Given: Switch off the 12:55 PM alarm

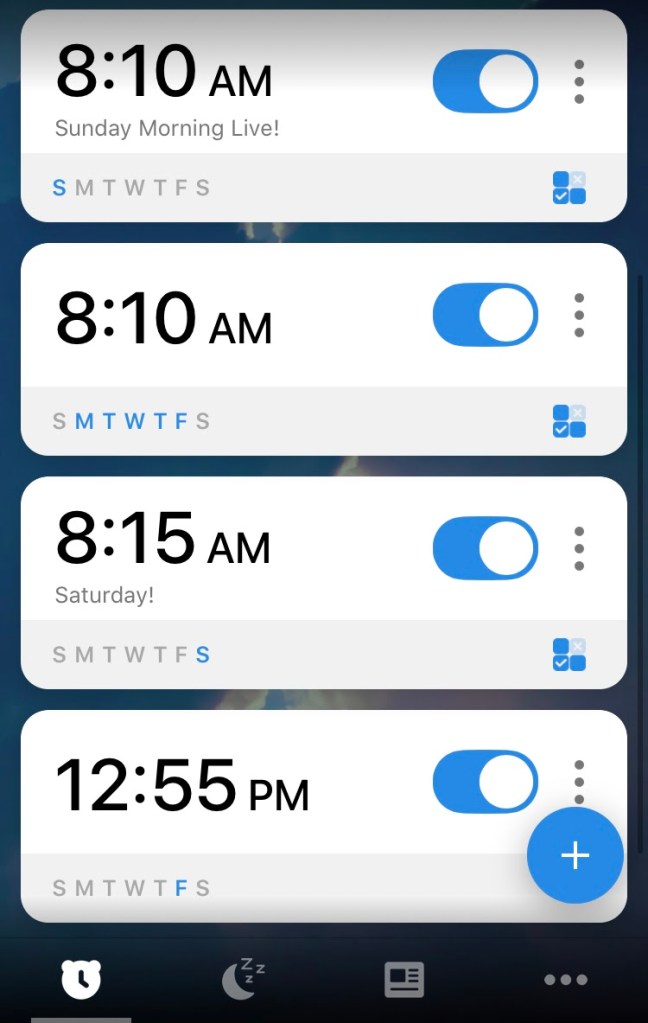Looking at the screenshot, I should 485,781.
